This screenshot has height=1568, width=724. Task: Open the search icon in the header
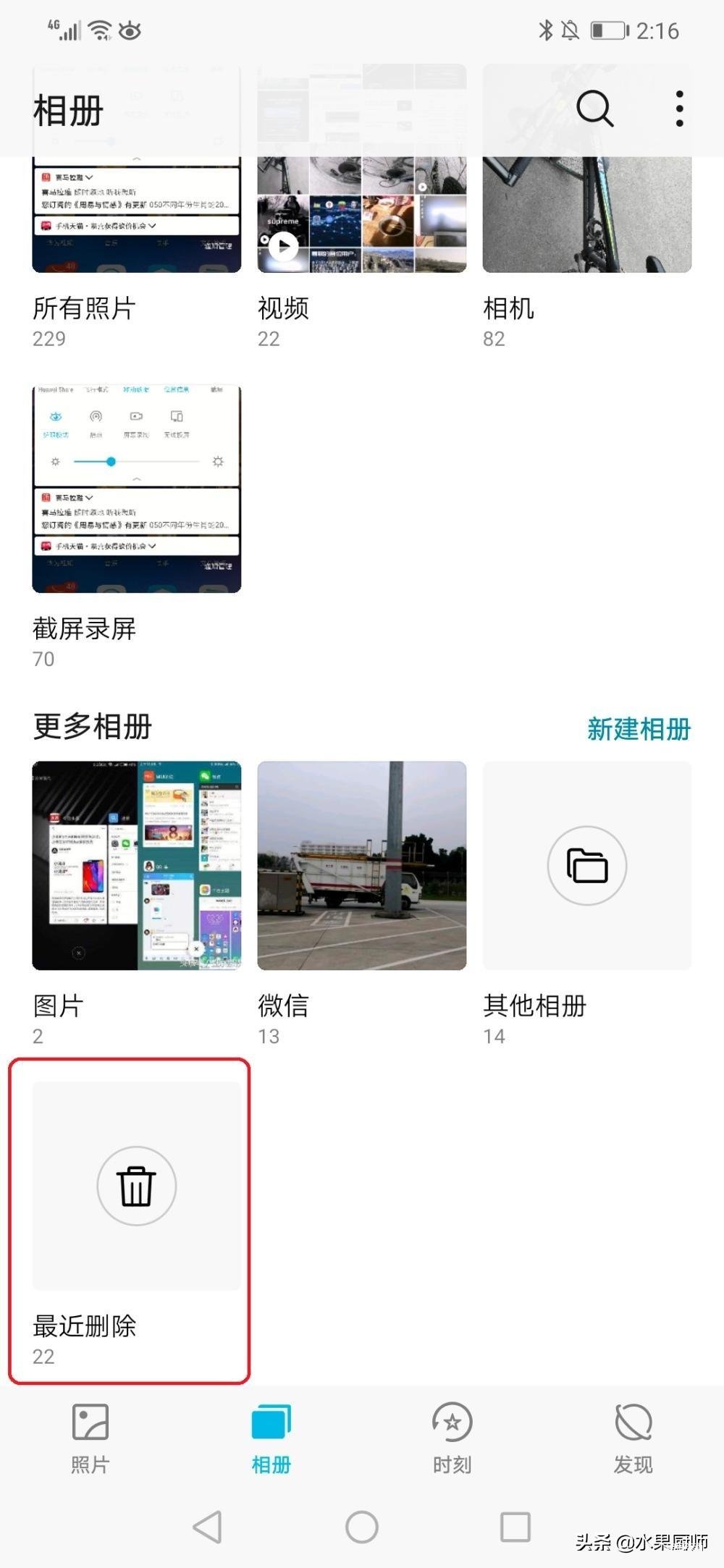(594, 109)
